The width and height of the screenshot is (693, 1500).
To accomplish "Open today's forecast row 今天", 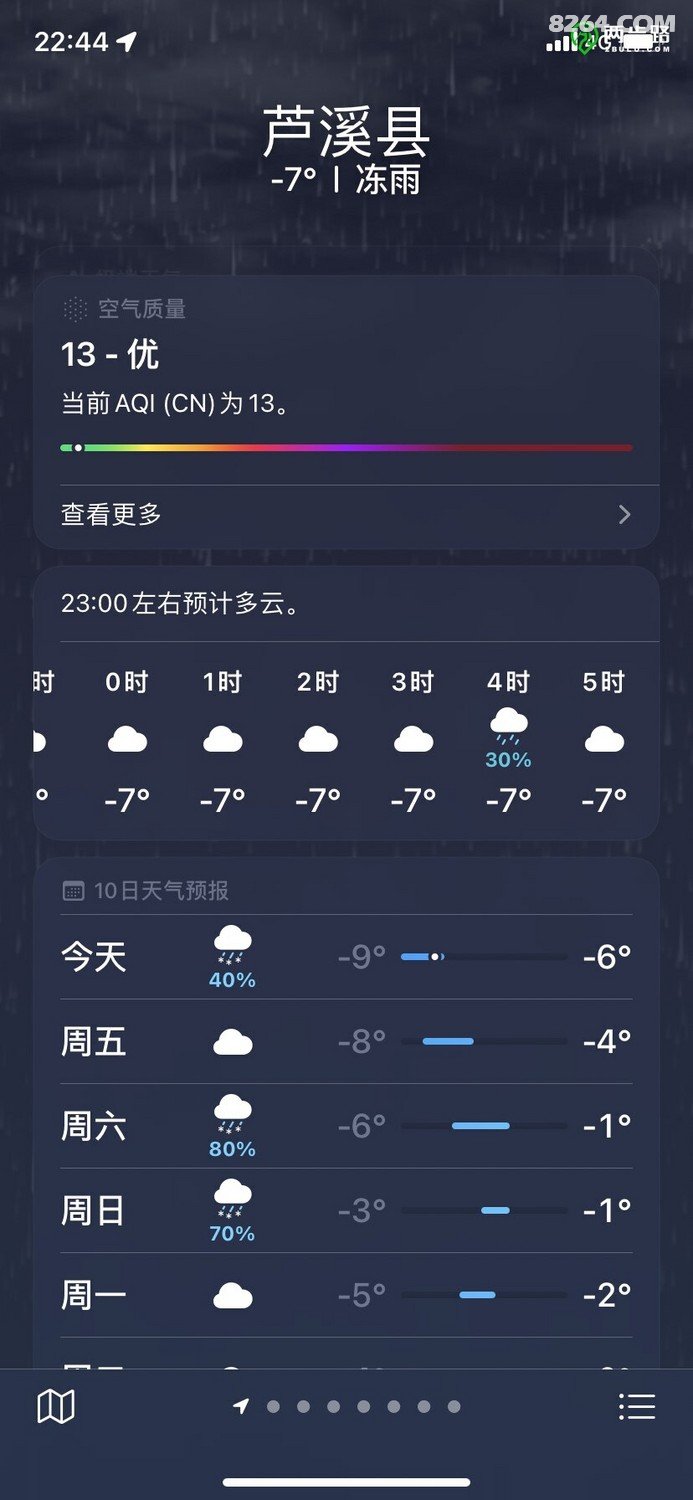I will (x=345, y=957).
